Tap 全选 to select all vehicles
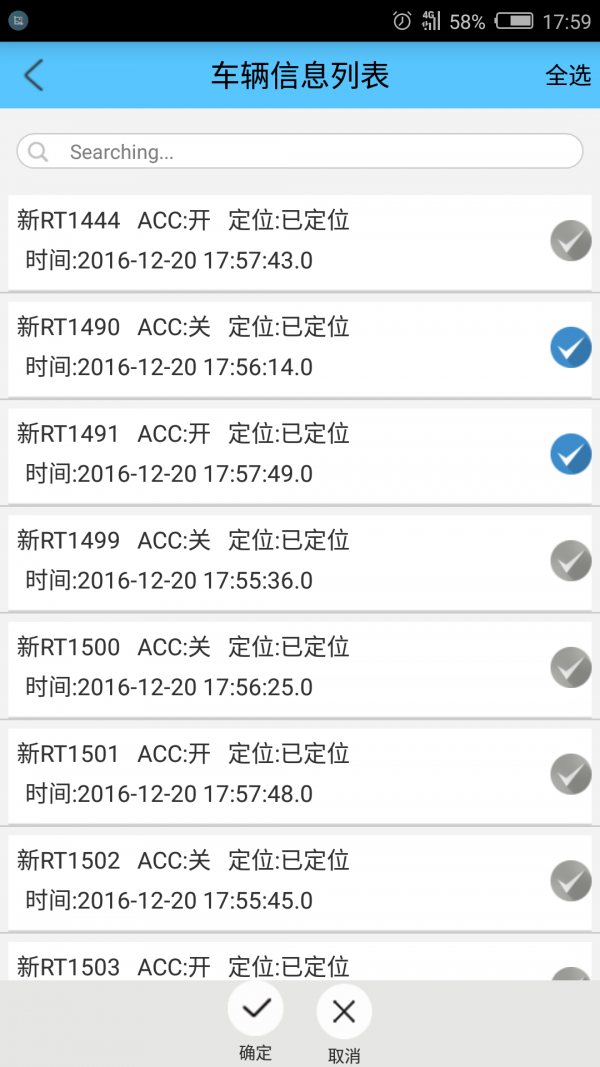The width and height of the screenshot is (600, 1067). pos(568,76)
